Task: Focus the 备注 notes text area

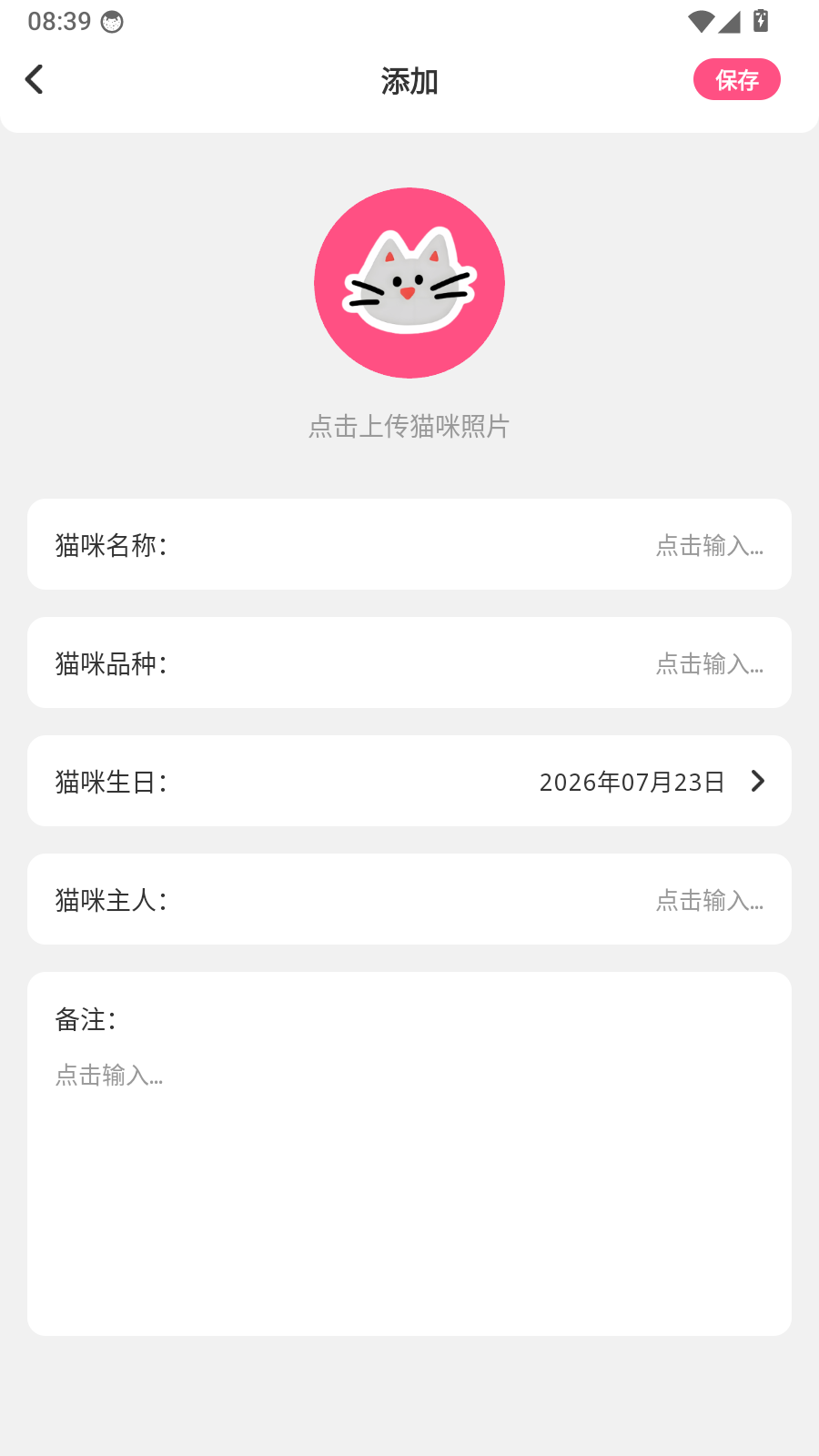Action: (409, 1154)
